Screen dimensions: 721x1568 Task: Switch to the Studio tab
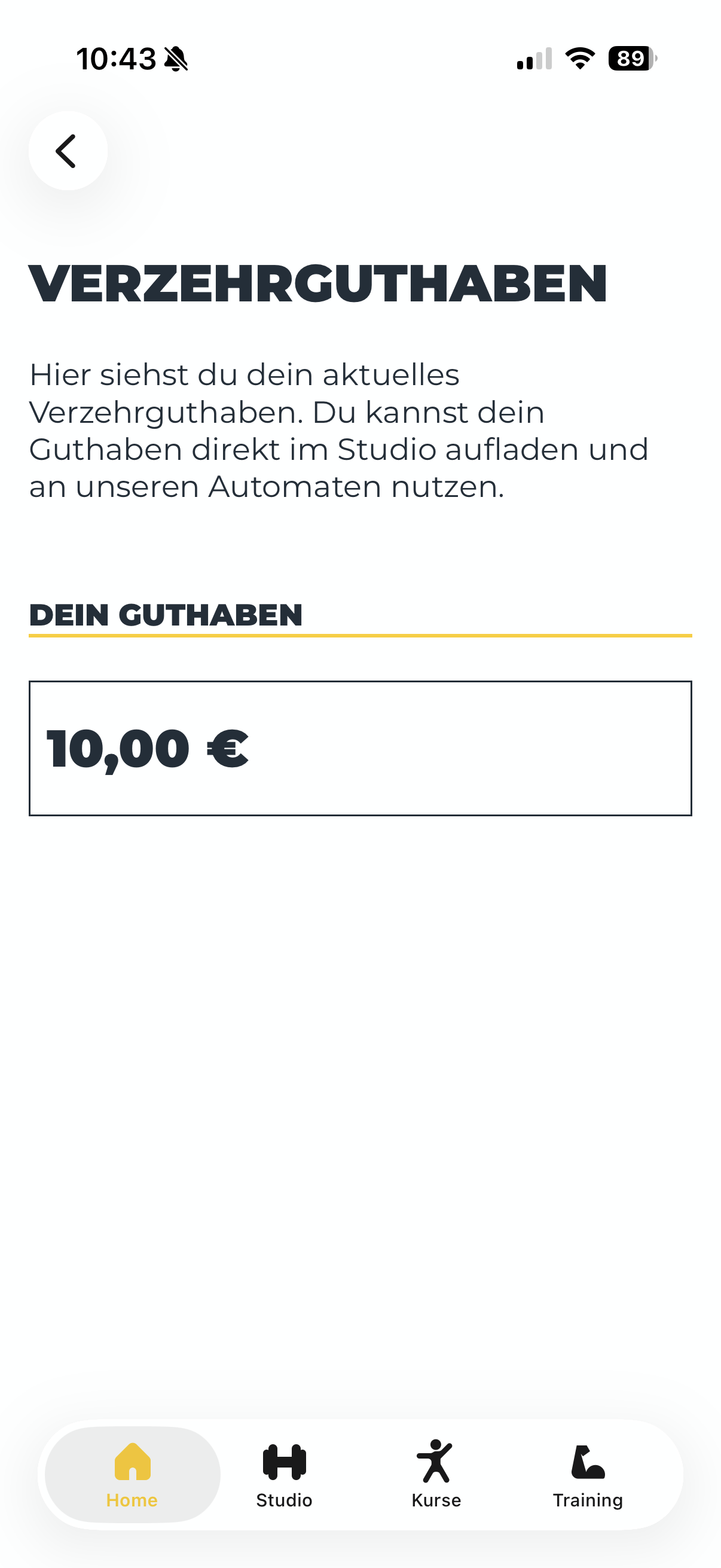(x=283, y=1474)
